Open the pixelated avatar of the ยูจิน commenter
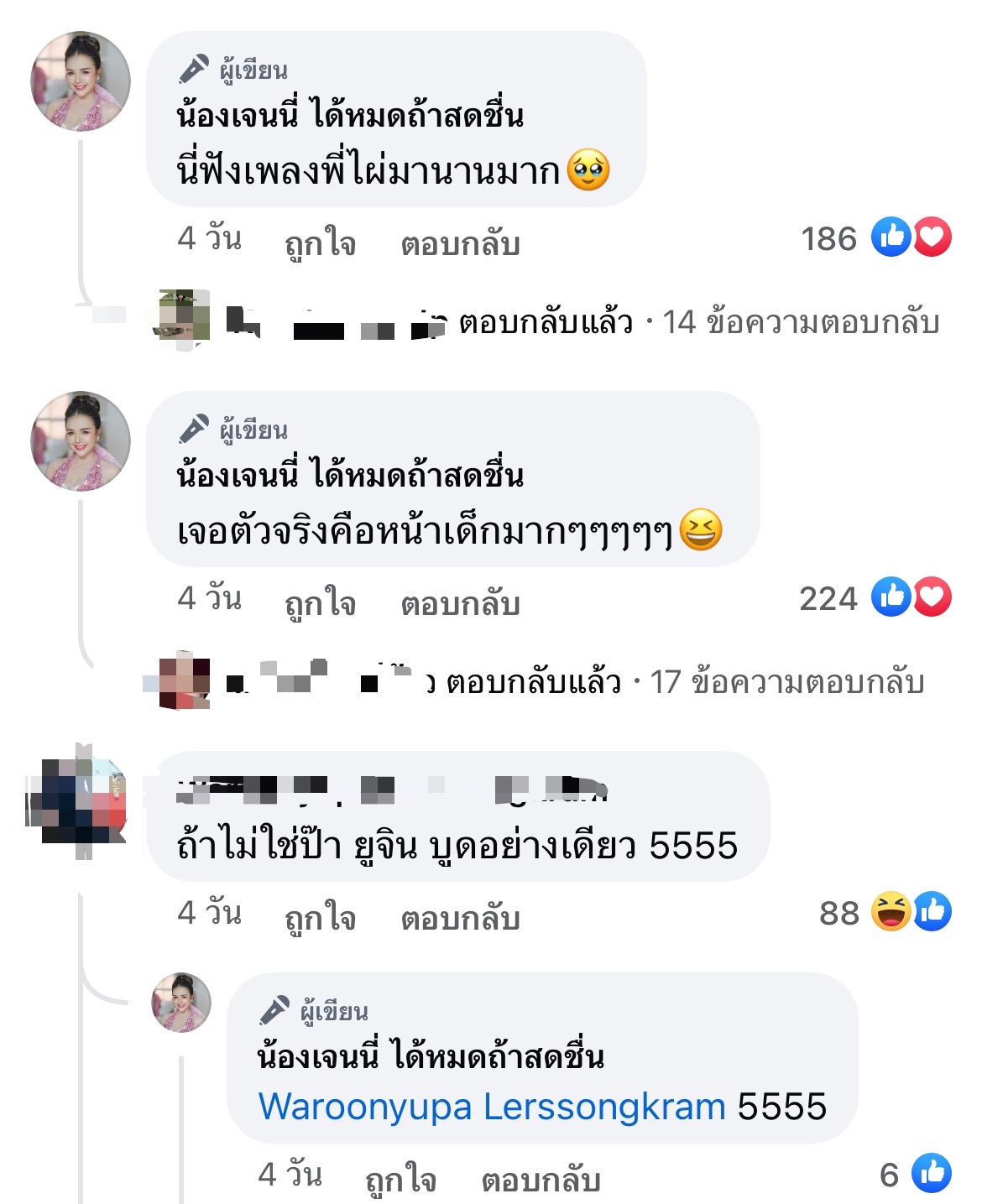The height and width of the screenshot is (1204, 982). pos(76,800)
